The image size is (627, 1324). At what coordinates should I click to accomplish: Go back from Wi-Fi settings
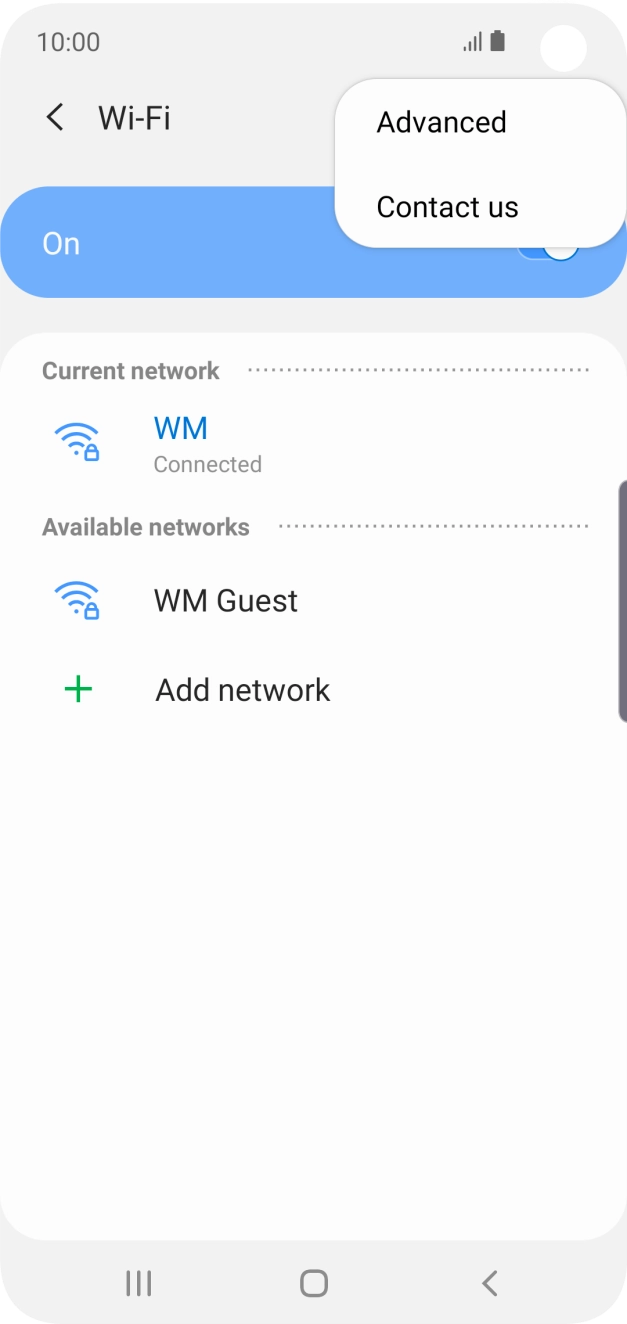55,118
